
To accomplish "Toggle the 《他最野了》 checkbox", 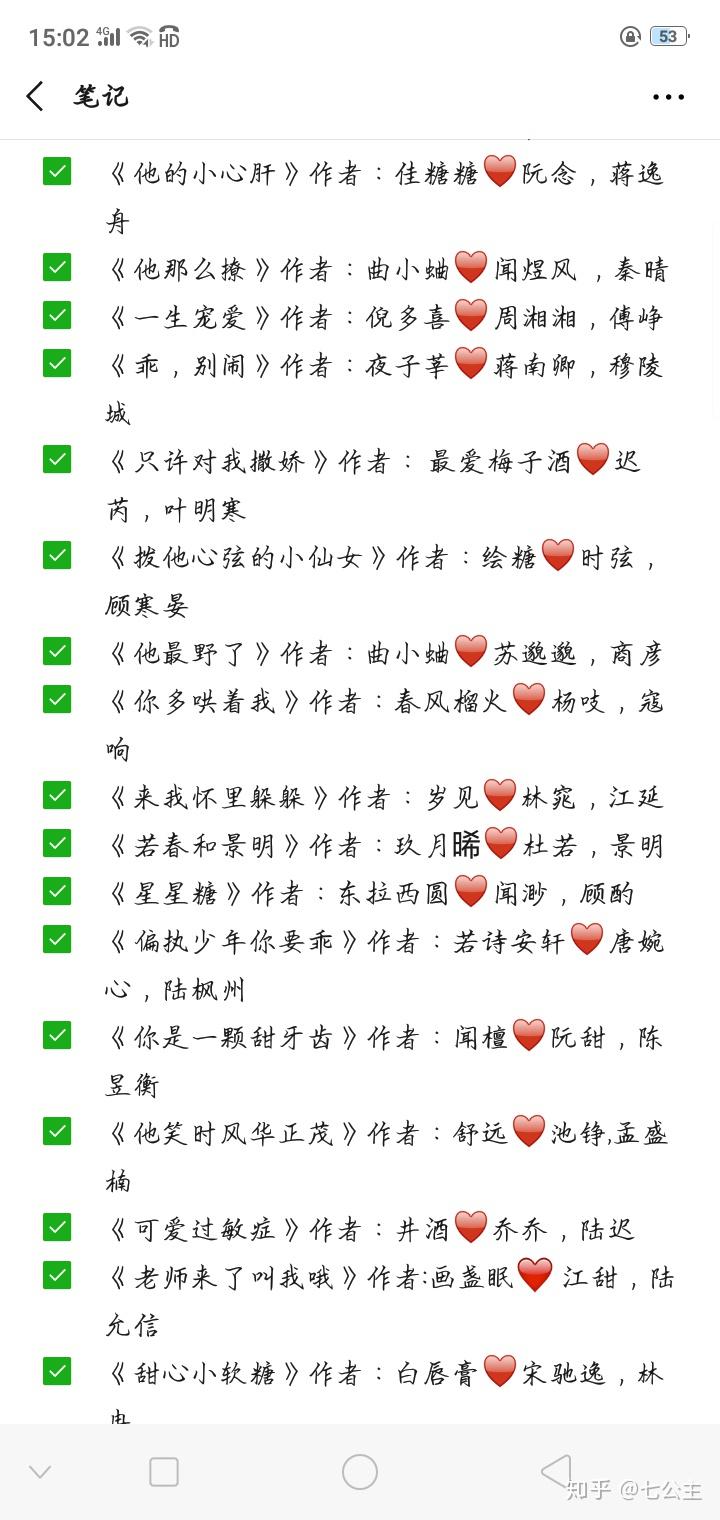I will click(57, 651).
